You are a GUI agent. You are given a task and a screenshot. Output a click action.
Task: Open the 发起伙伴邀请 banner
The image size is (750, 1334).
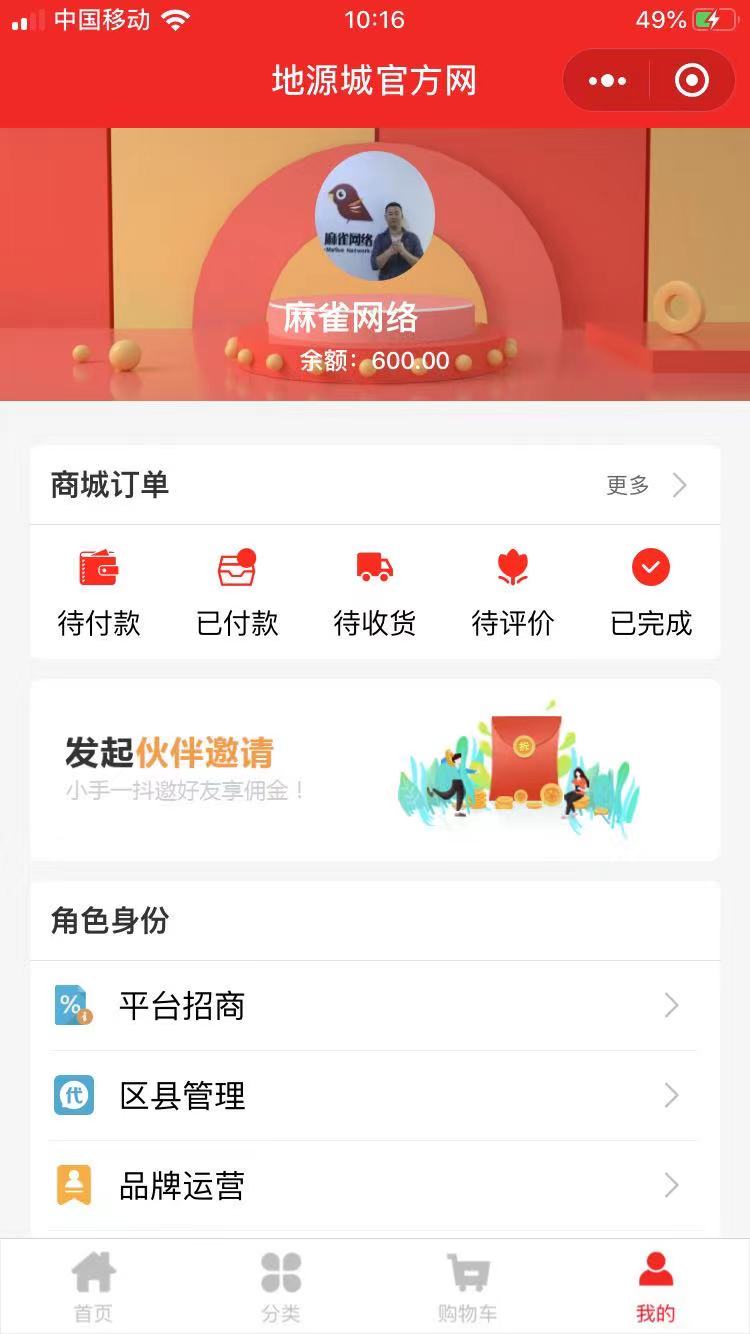(x=375, y=770)
